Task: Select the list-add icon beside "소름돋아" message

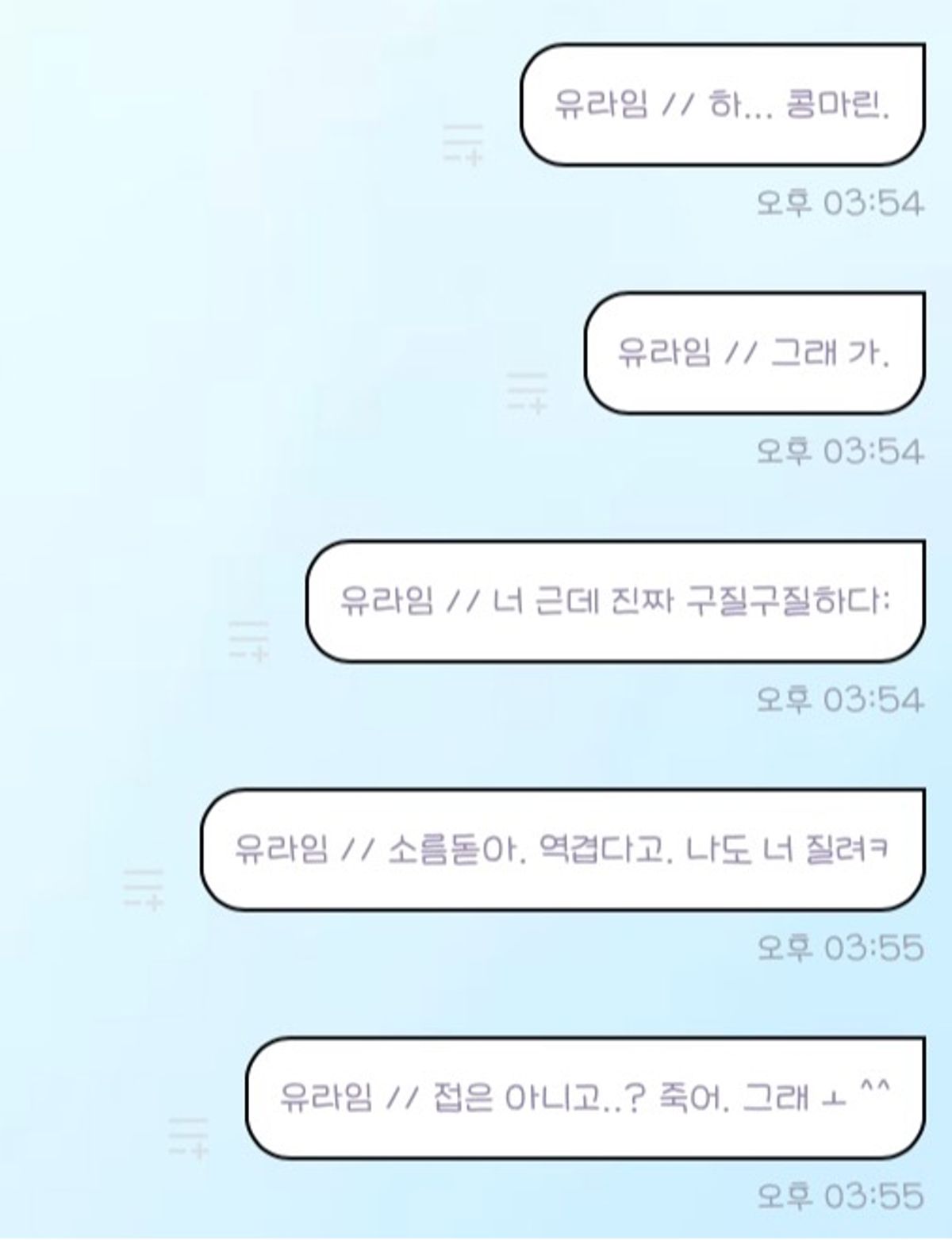Action: coord(144,889)
